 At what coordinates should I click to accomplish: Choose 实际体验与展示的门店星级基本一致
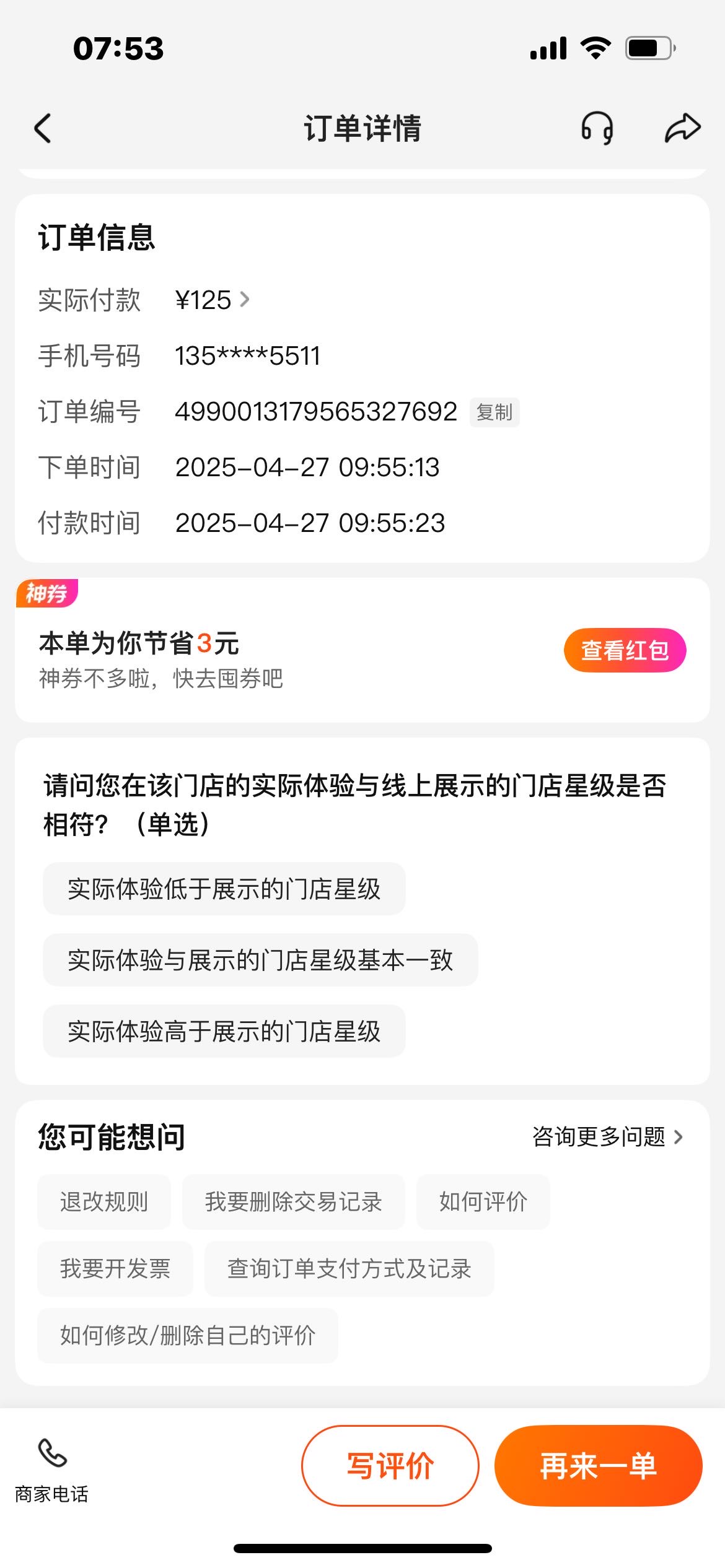[260, 960]
